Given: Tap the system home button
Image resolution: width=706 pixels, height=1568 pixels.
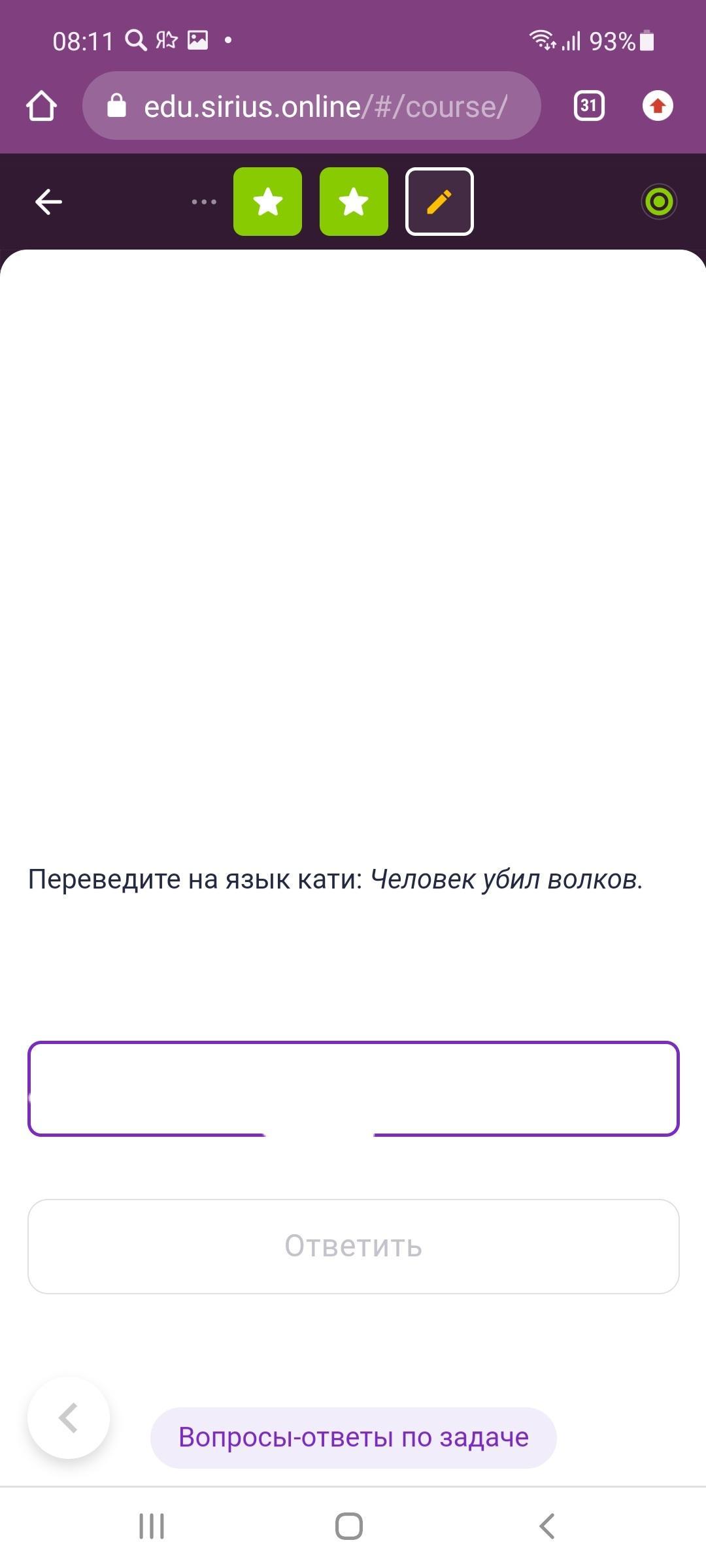Looking at the screenshot, I should [349, 1526].
